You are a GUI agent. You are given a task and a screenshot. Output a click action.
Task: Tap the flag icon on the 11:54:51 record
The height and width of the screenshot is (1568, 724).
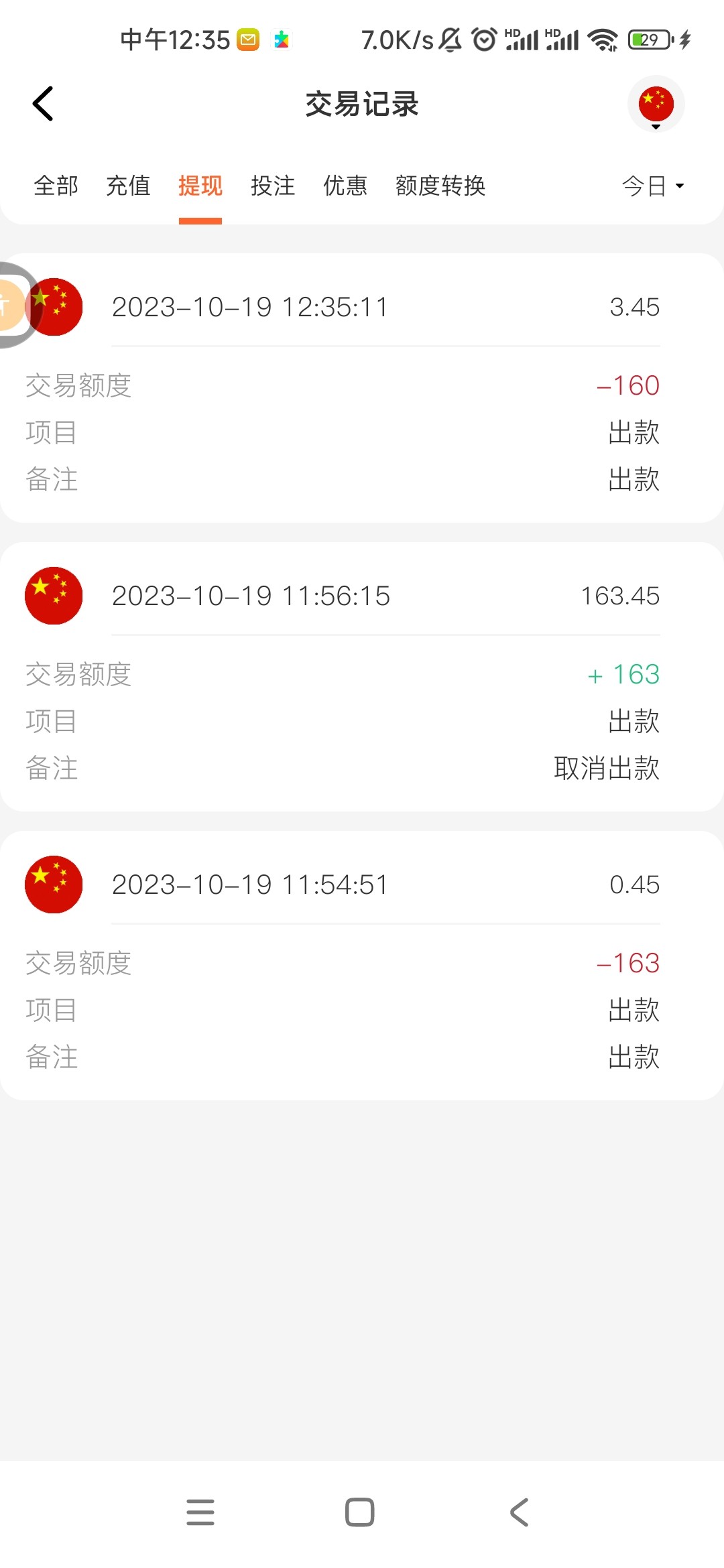click(x=54, y=883)
